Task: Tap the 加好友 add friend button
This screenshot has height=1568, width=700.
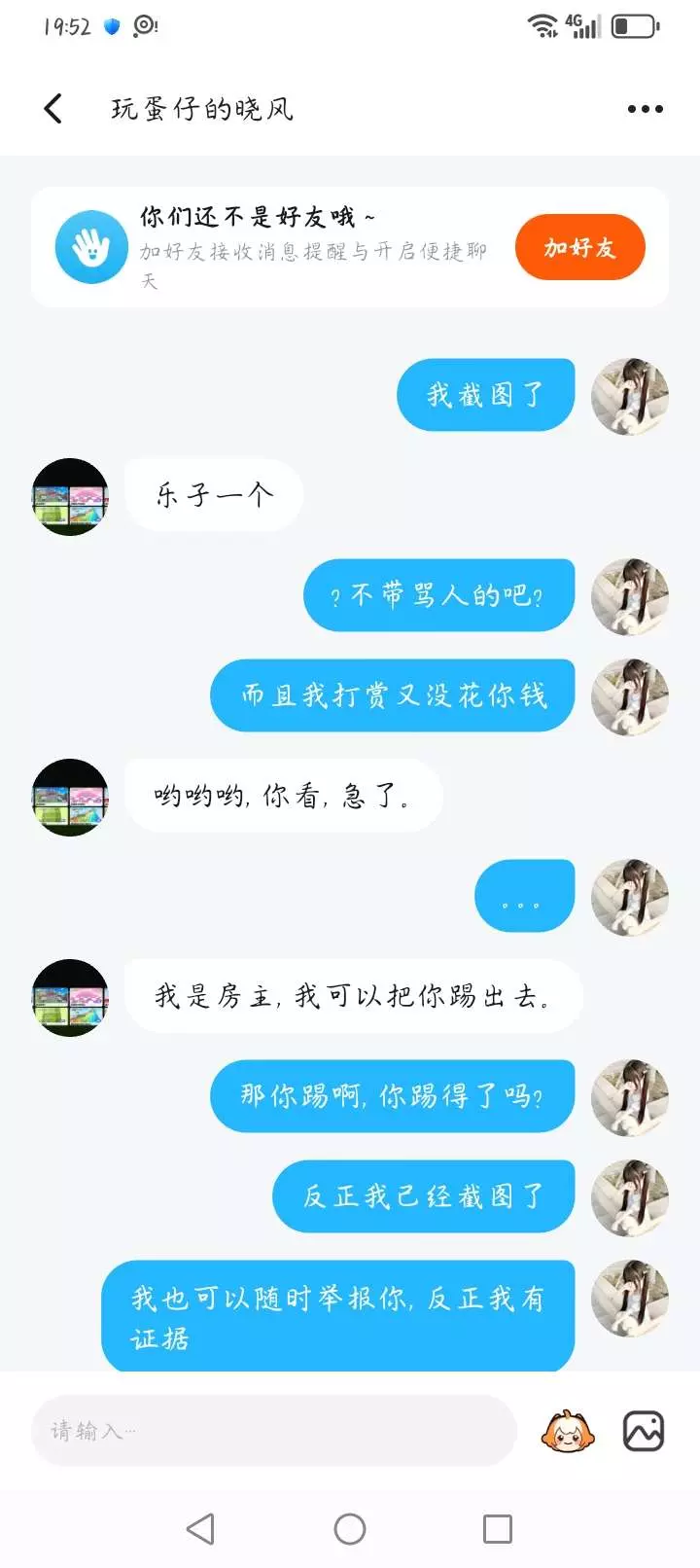Action: [x=579, y=247]
